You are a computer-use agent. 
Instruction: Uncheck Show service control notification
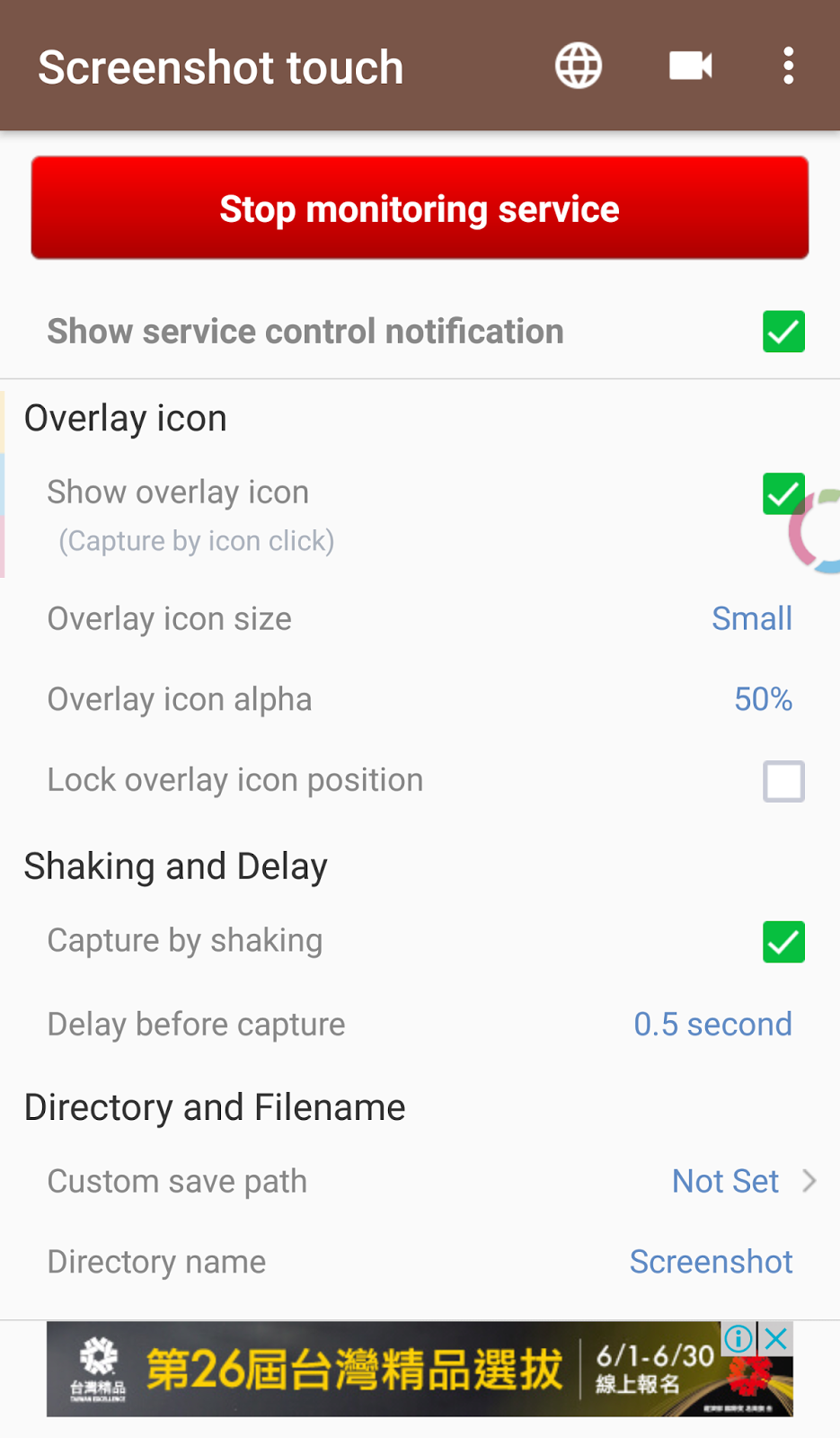(783, 332)
